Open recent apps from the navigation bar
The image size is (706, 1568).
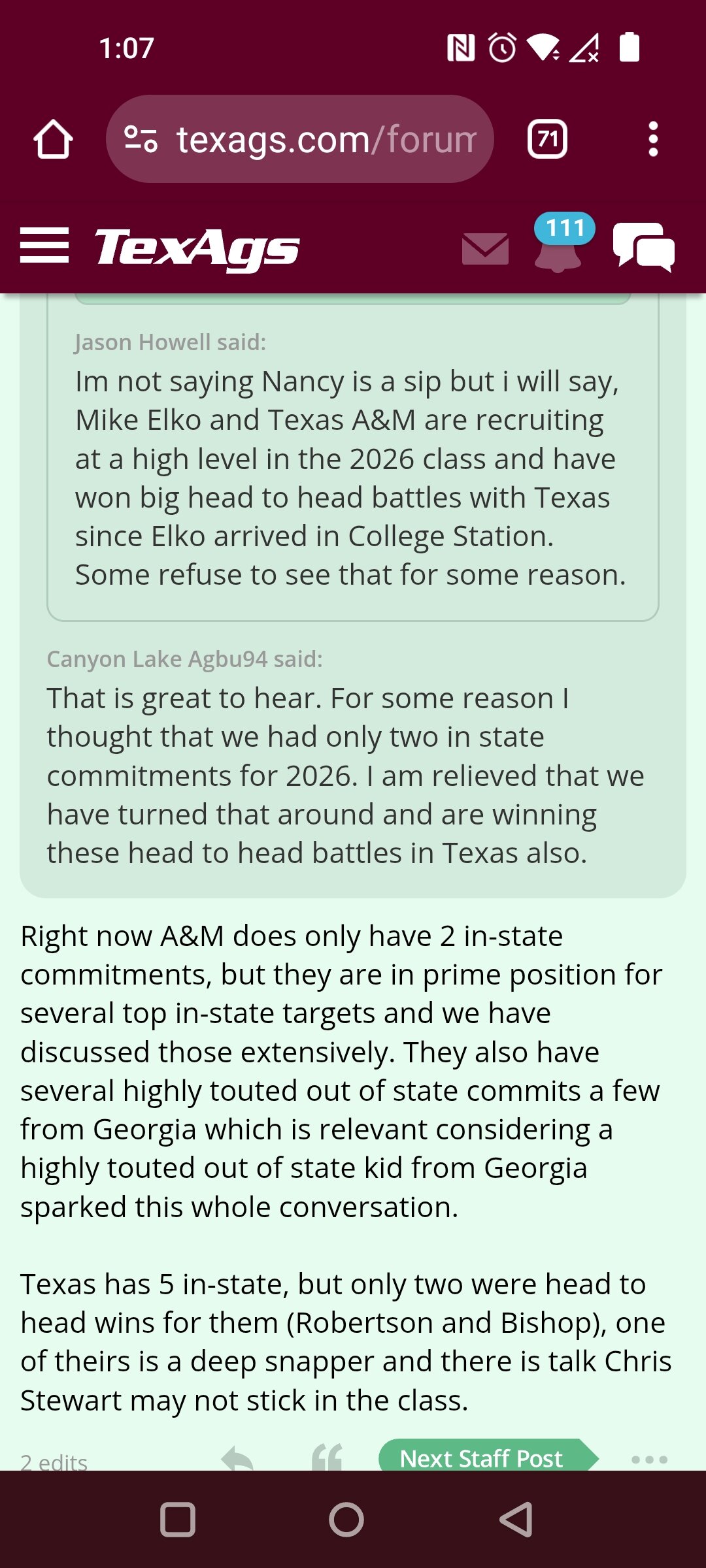[x=178, y=1520]
